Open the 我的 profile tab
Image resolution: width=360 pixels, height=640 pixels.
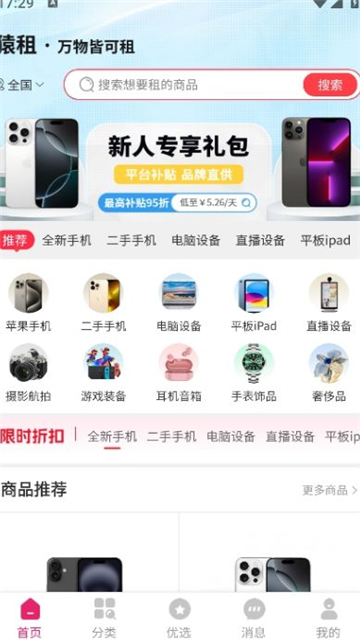(x=328, y=618)
